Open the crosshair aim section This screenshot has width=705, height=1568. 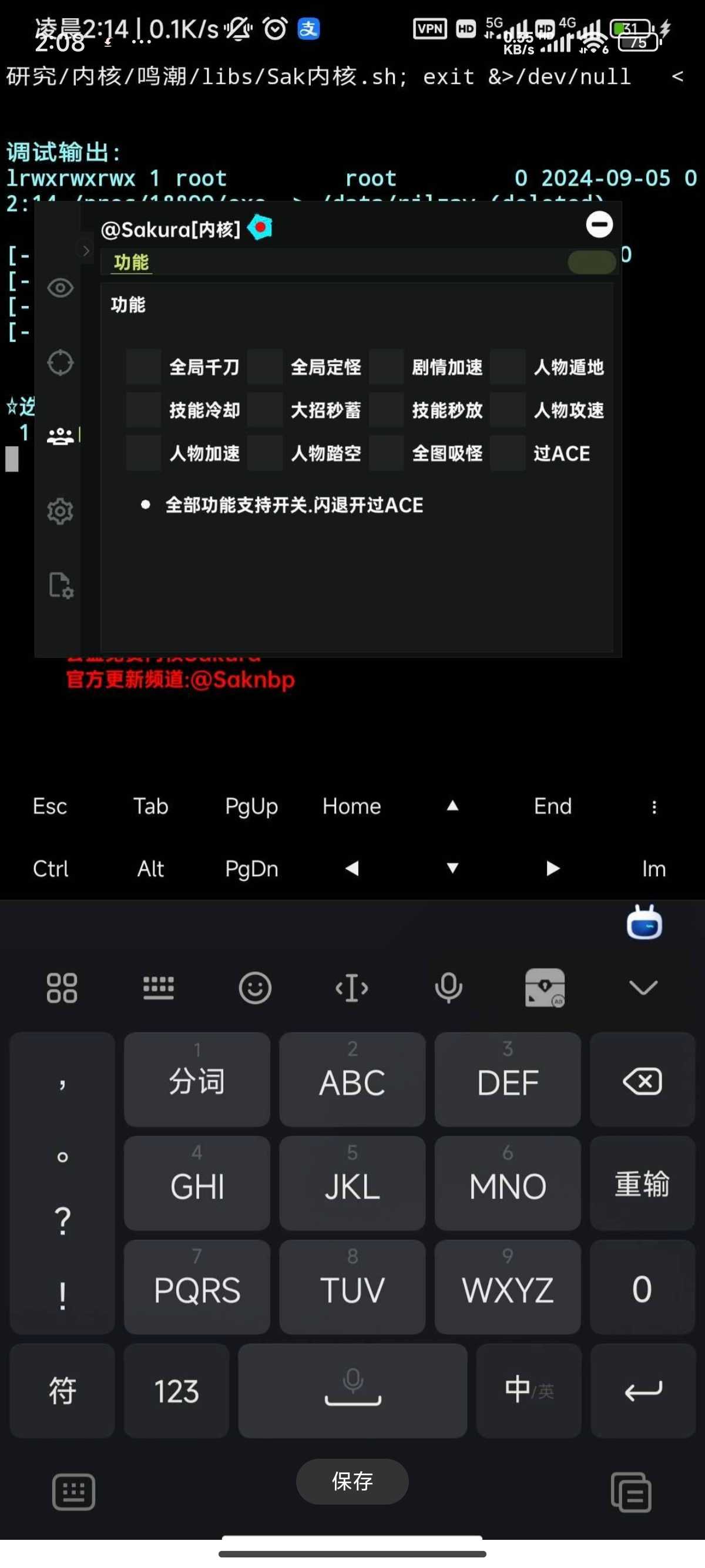61,363
